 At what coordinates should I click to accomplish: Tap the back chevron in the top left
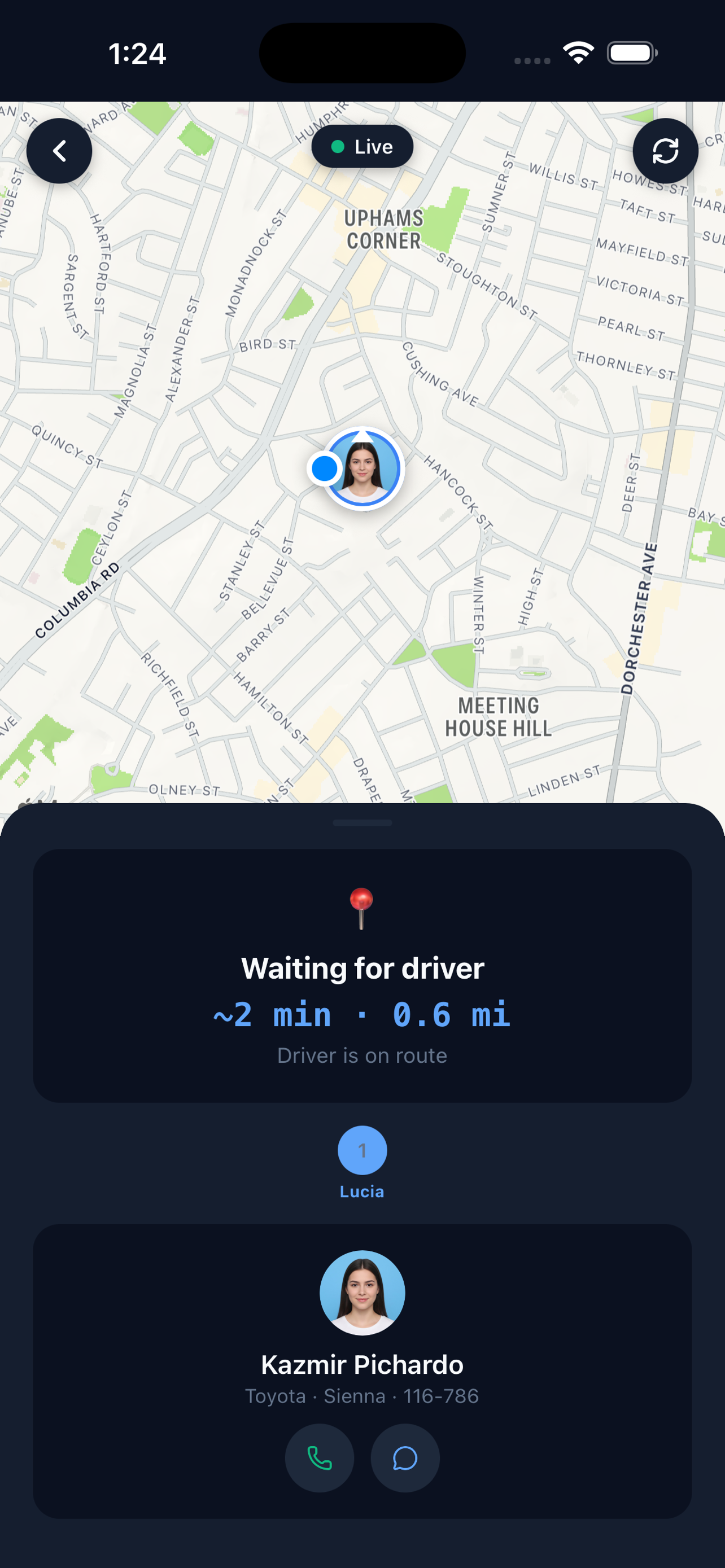click(59, 150)
